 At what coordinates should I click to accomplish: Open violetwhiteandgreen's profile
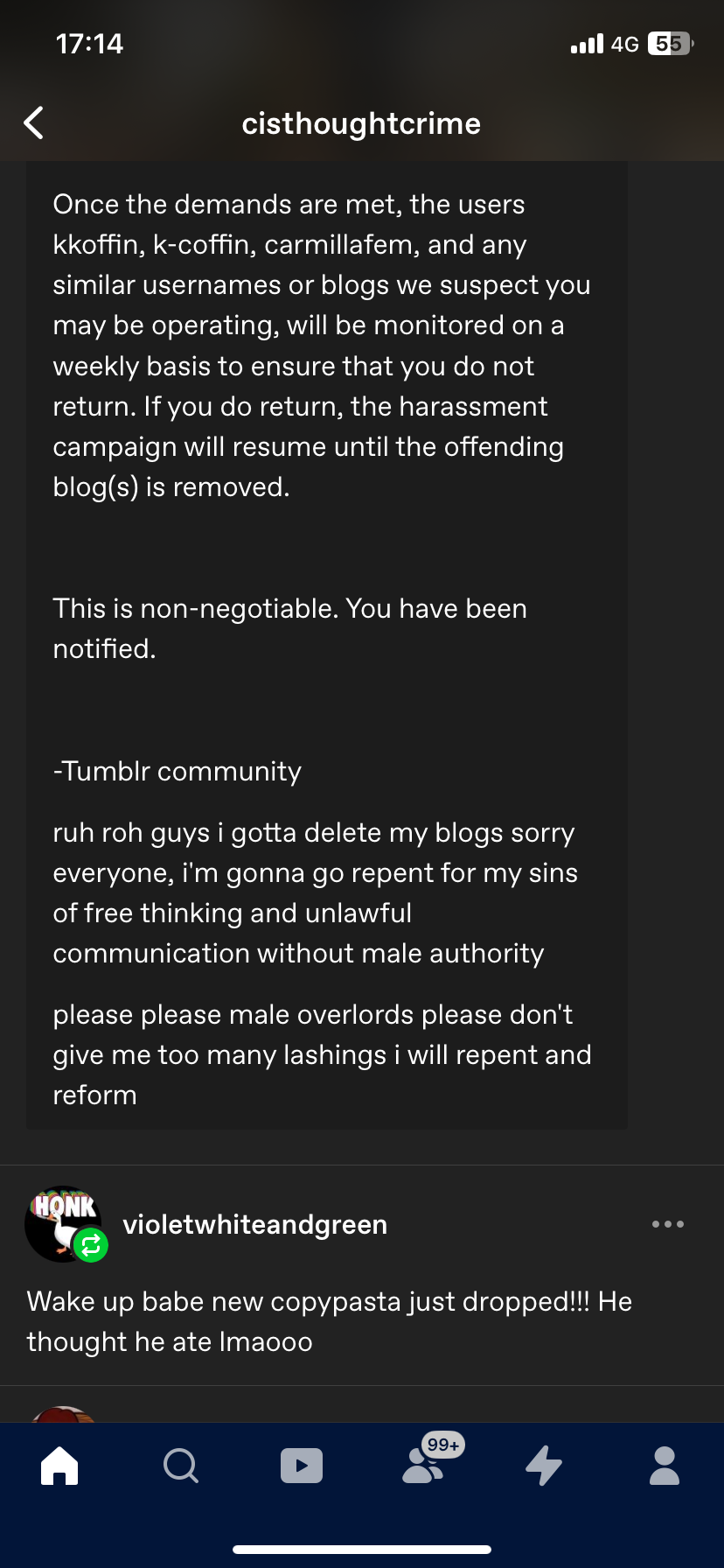(x=255, y=1224)
